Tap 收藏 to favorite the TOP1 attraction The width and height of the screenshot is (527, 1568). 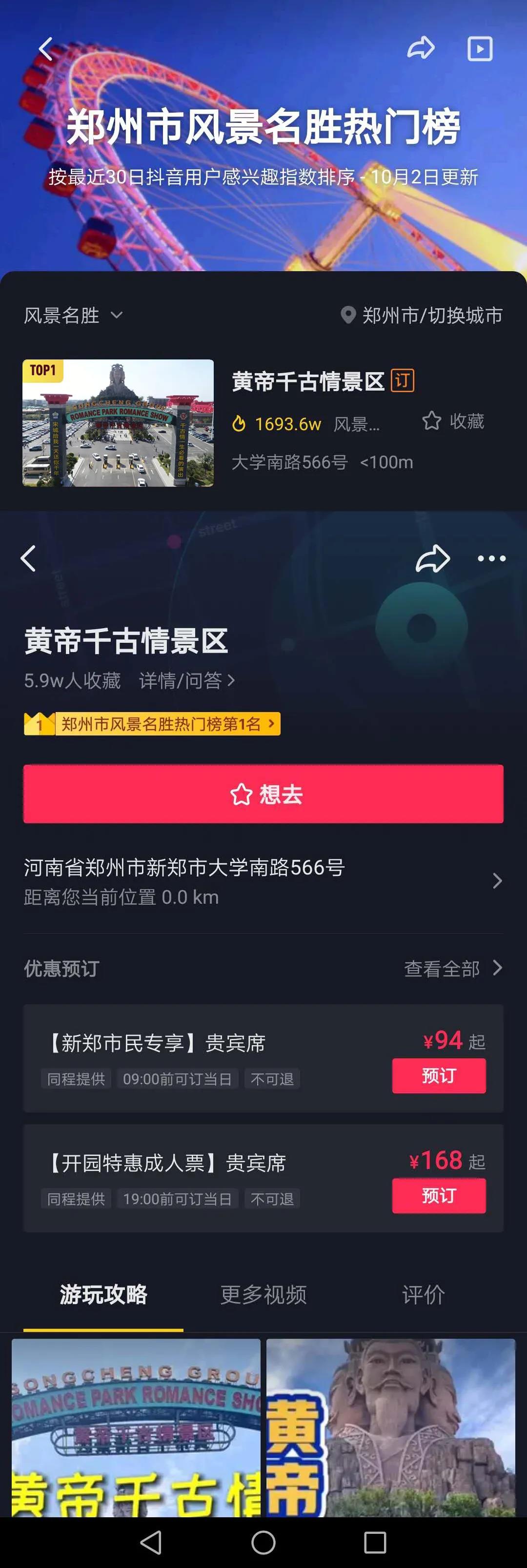453,420
